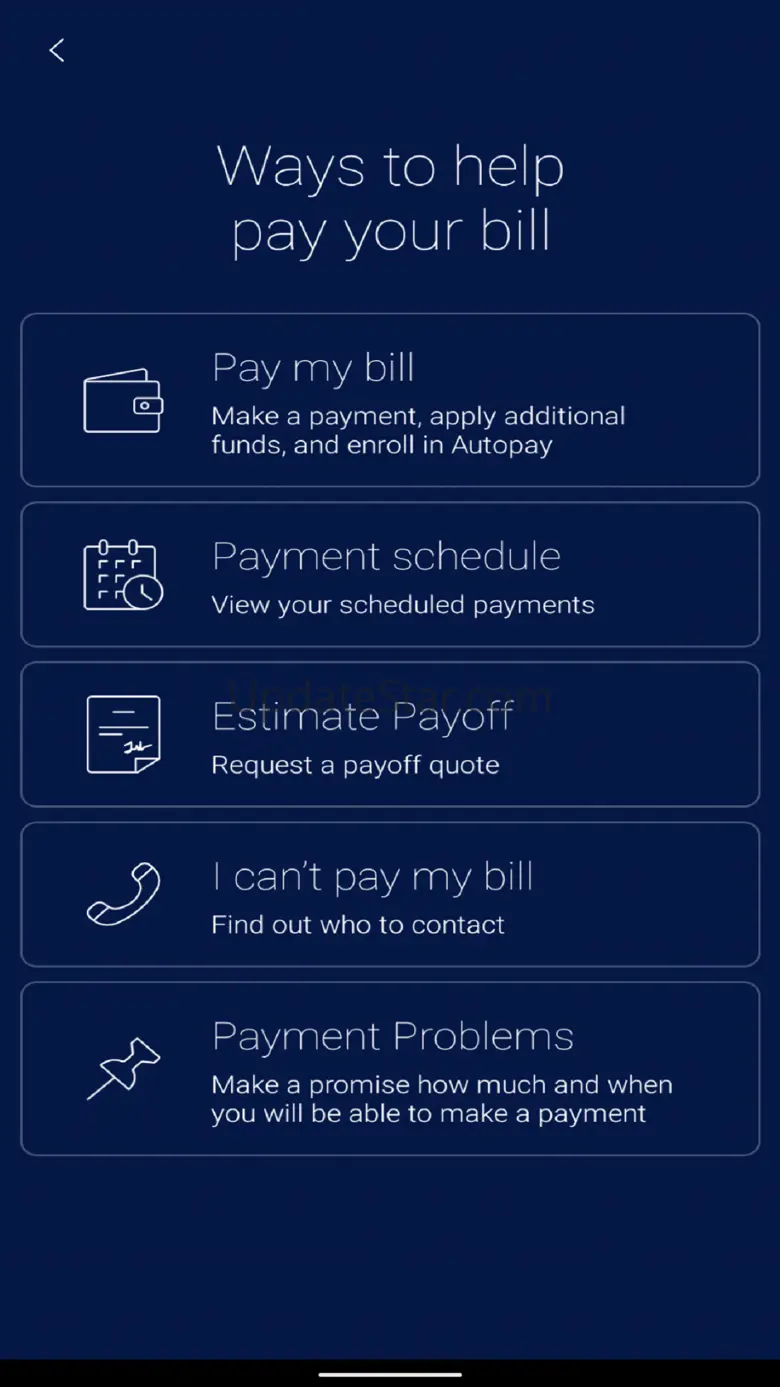
Task: Go back using the top arrow
Action: 57,51
